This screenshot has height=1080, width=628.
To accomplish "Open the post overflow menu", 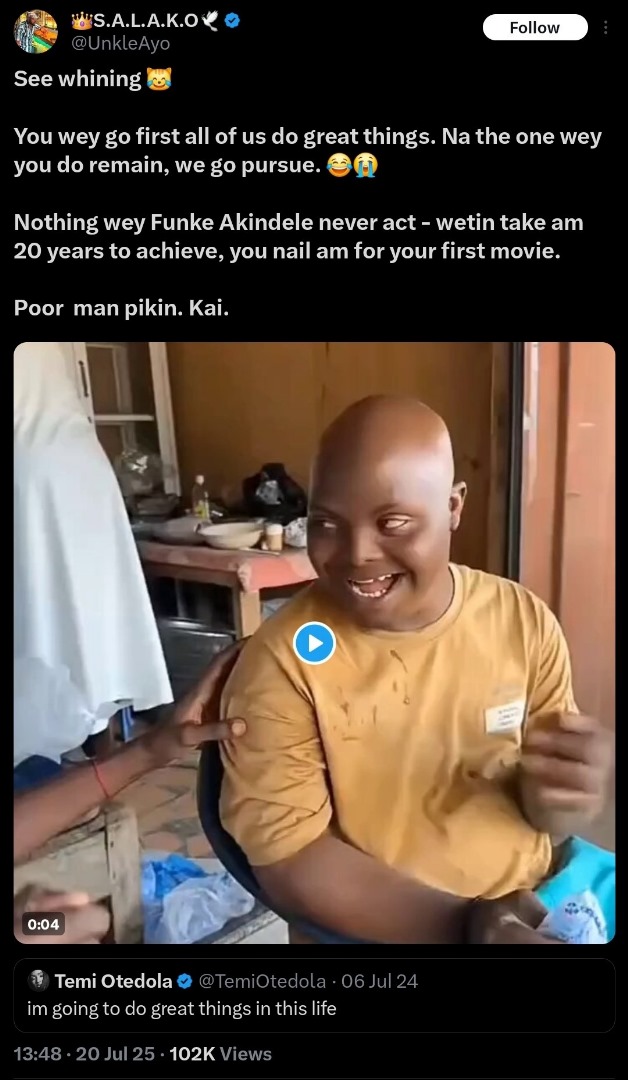I will (x=606, y=28).
